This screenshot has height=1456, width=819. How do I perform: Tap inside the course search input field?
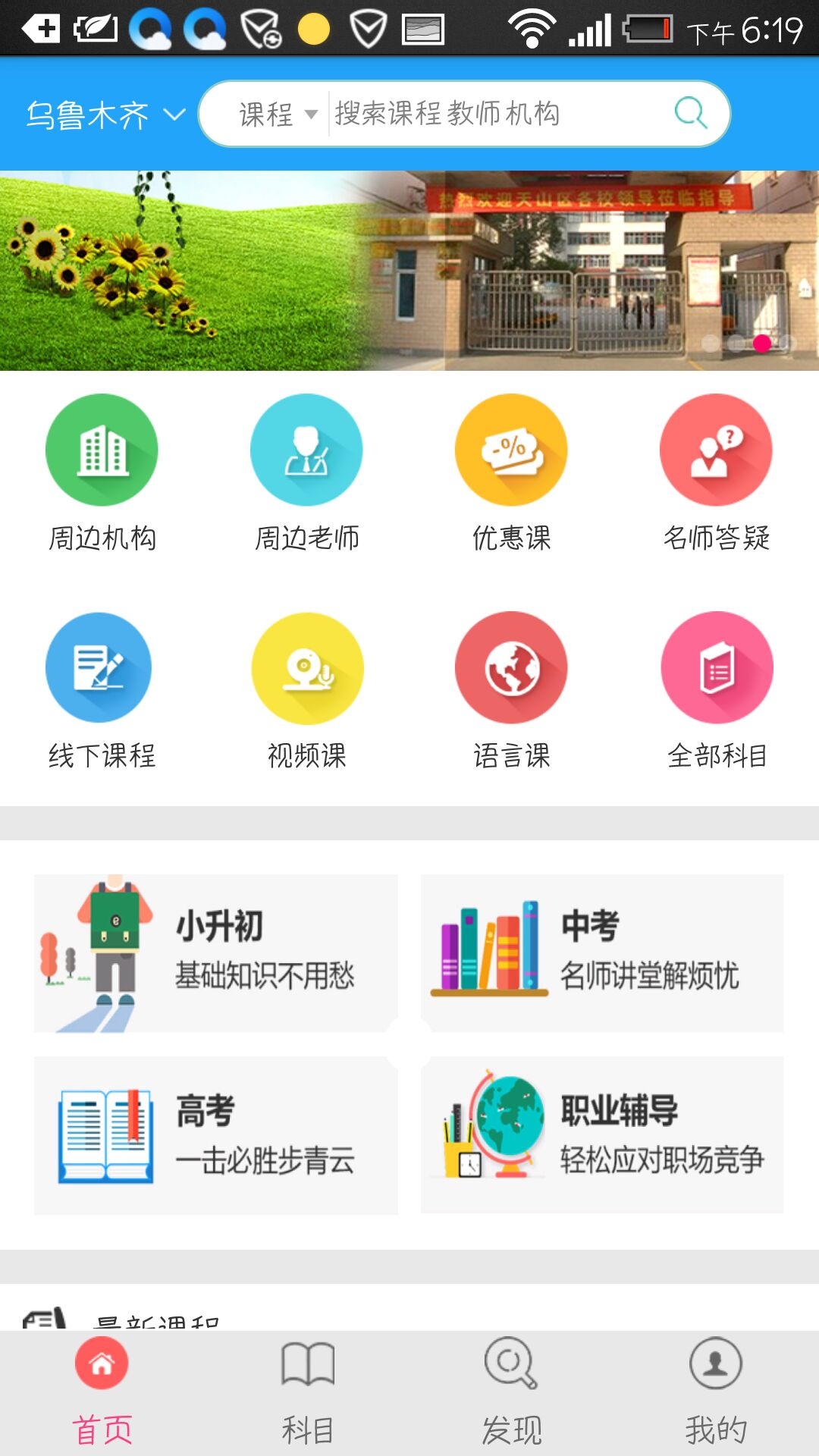pyautogui.click(x=470, y=114)
